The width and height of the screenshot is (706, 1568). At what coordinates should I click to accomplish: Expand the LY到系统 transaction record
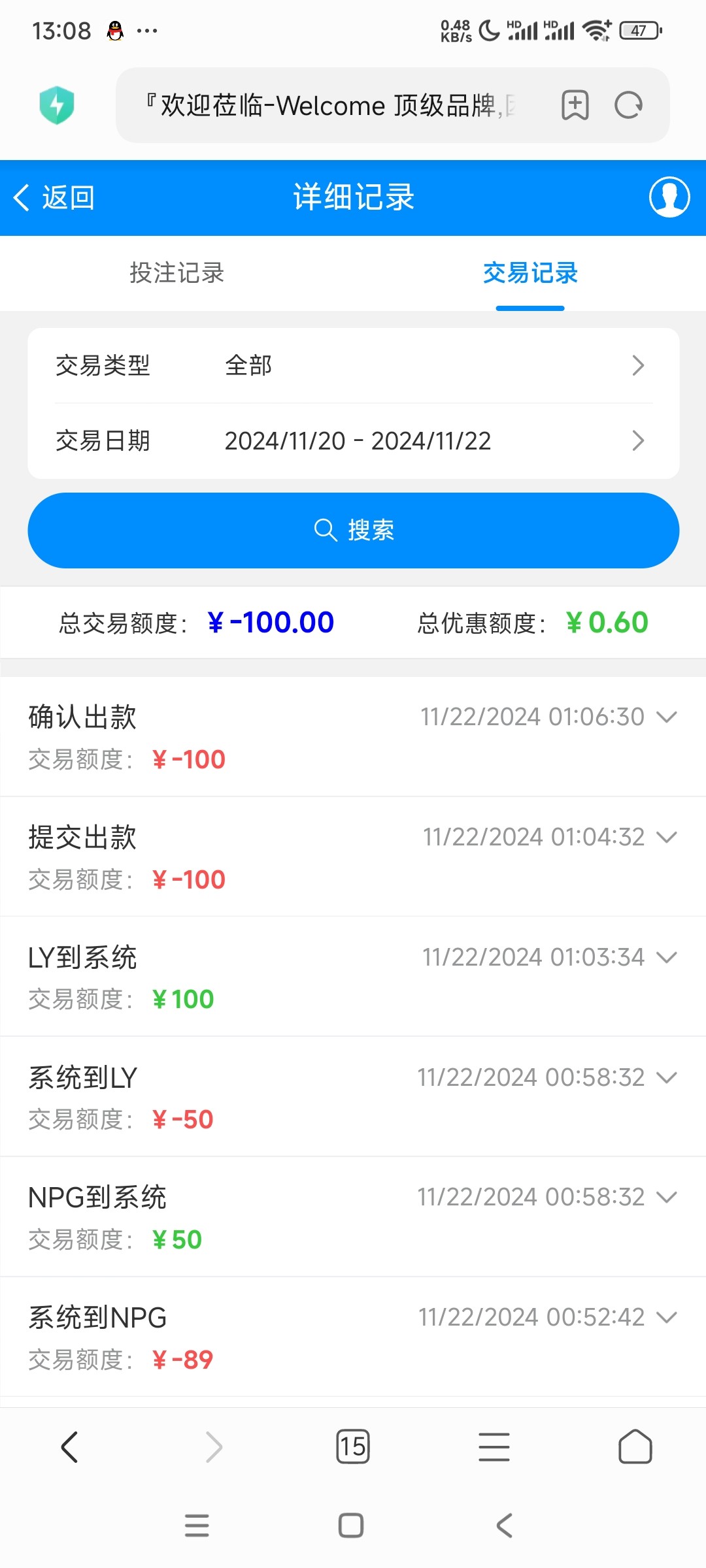(x=666, y=958)
